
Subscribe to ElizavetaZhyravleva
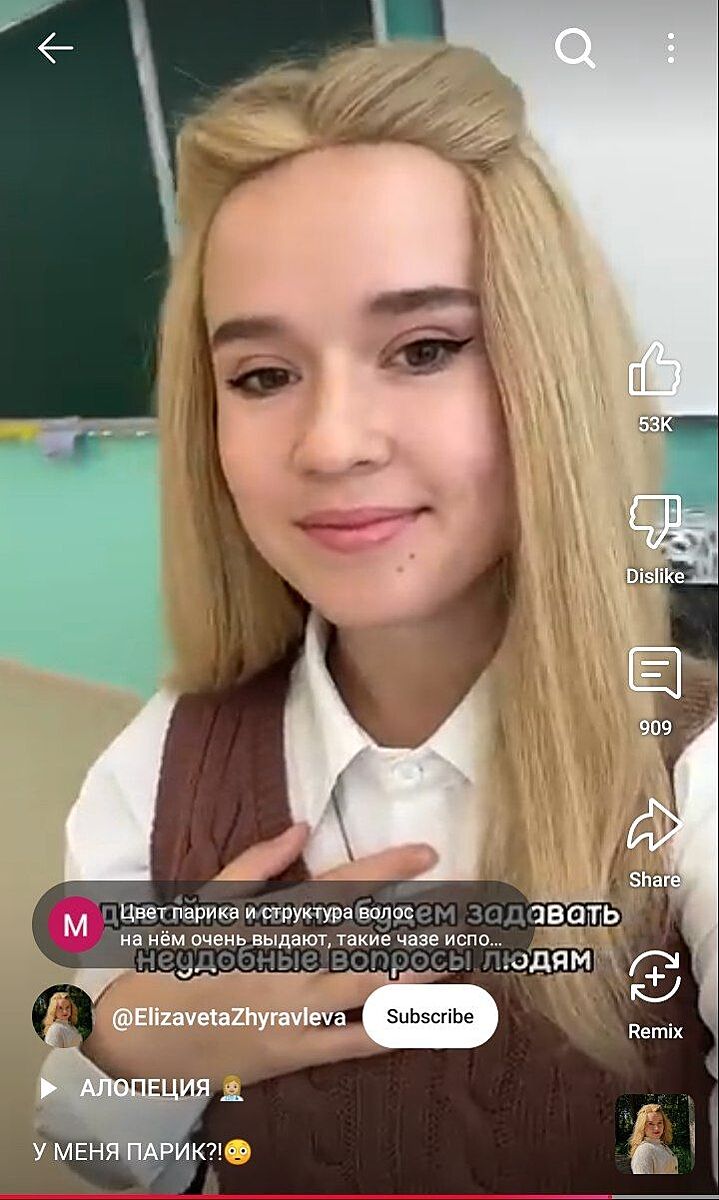tap(430, 1016)
